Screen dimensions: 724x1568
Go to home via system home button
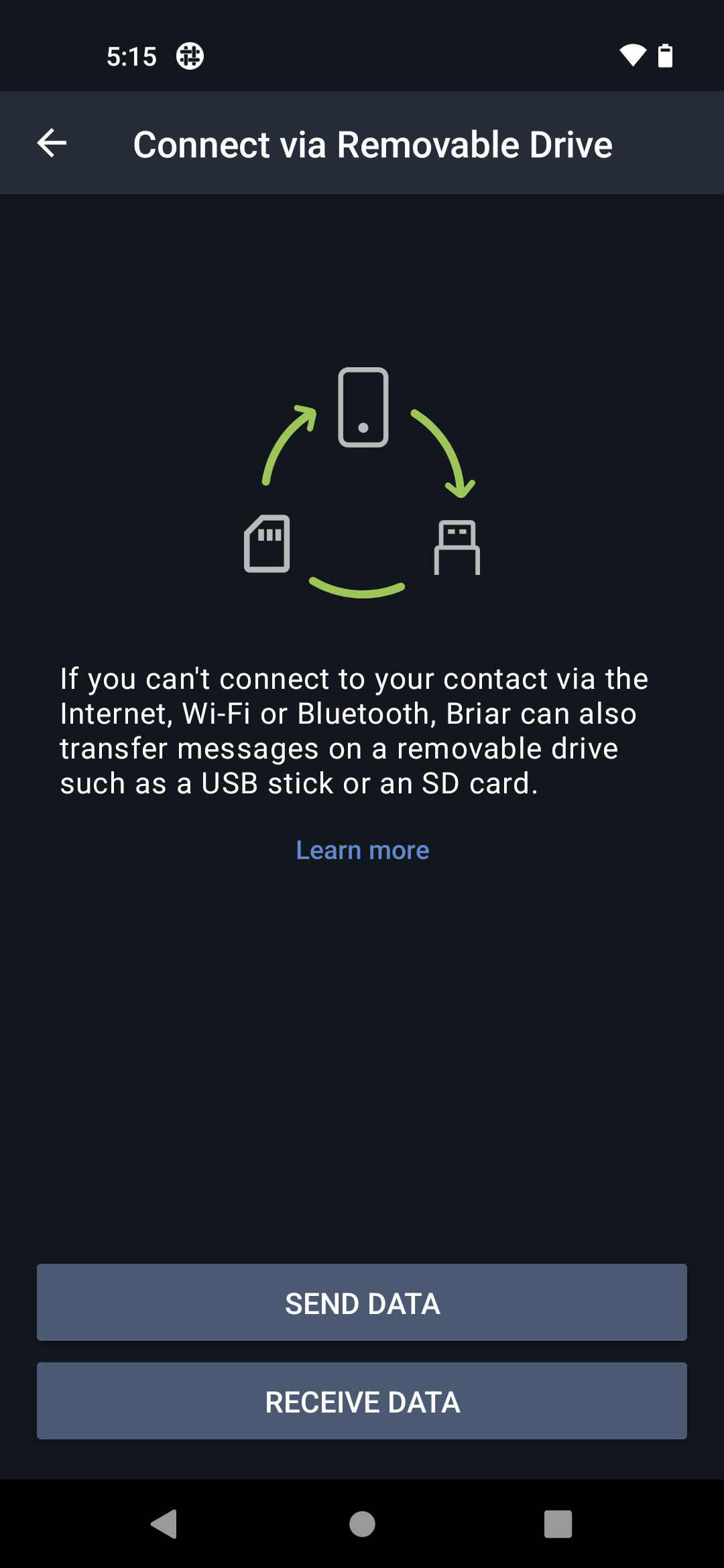coord(362,1524)
